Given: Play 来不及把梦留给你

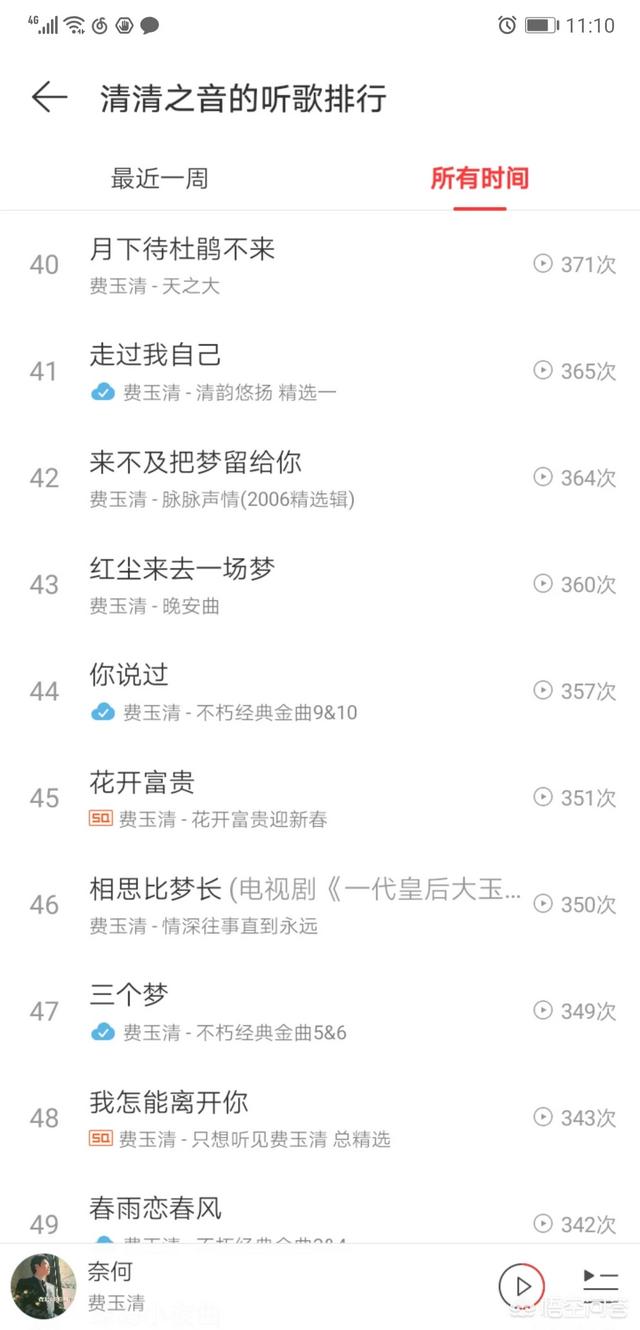Looking at the screenshot, I should point(320,478).
